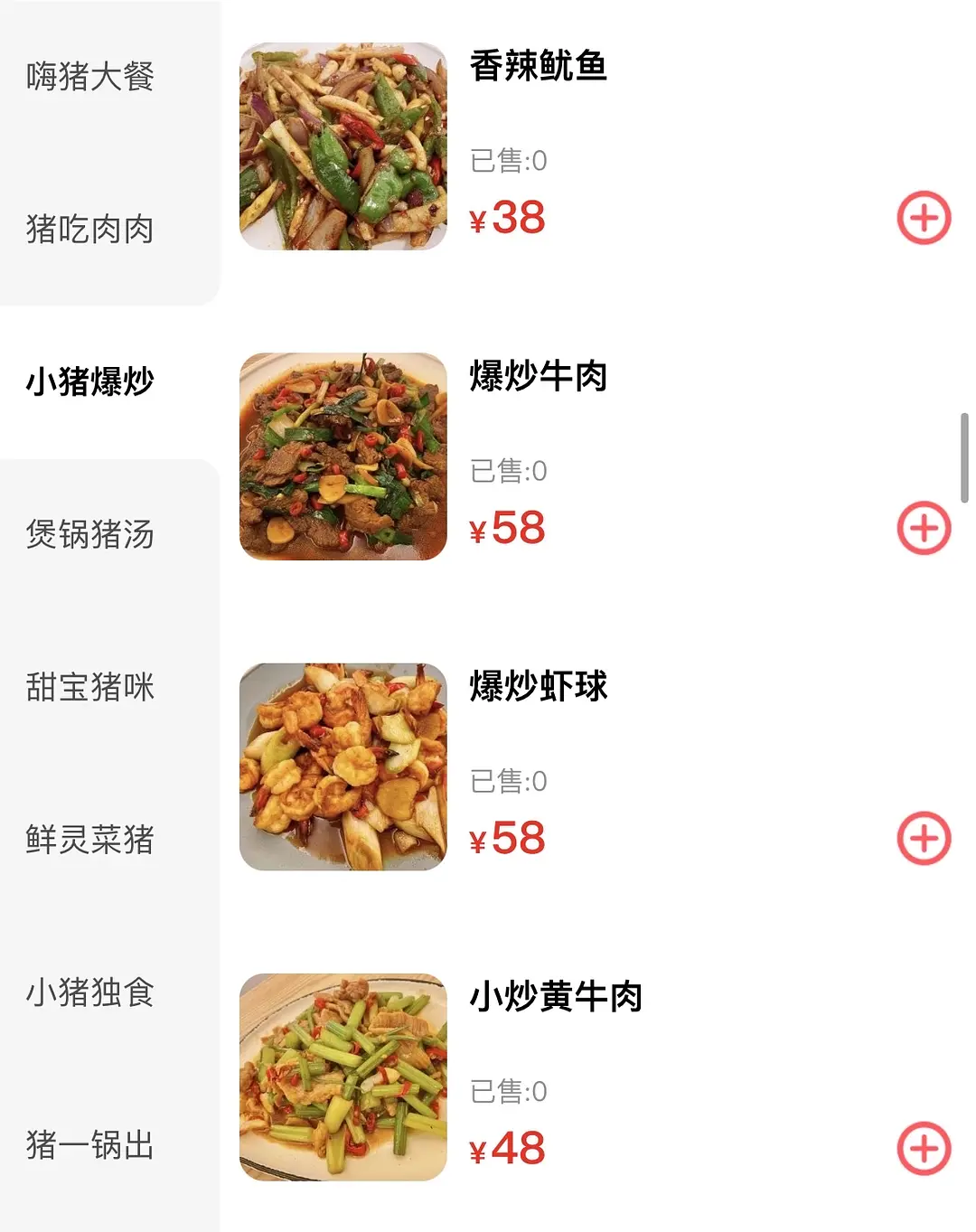Open the 爆炒虾球 dish photo
Viewport: 976px width, 1232px height.
(x=343, y=766)
